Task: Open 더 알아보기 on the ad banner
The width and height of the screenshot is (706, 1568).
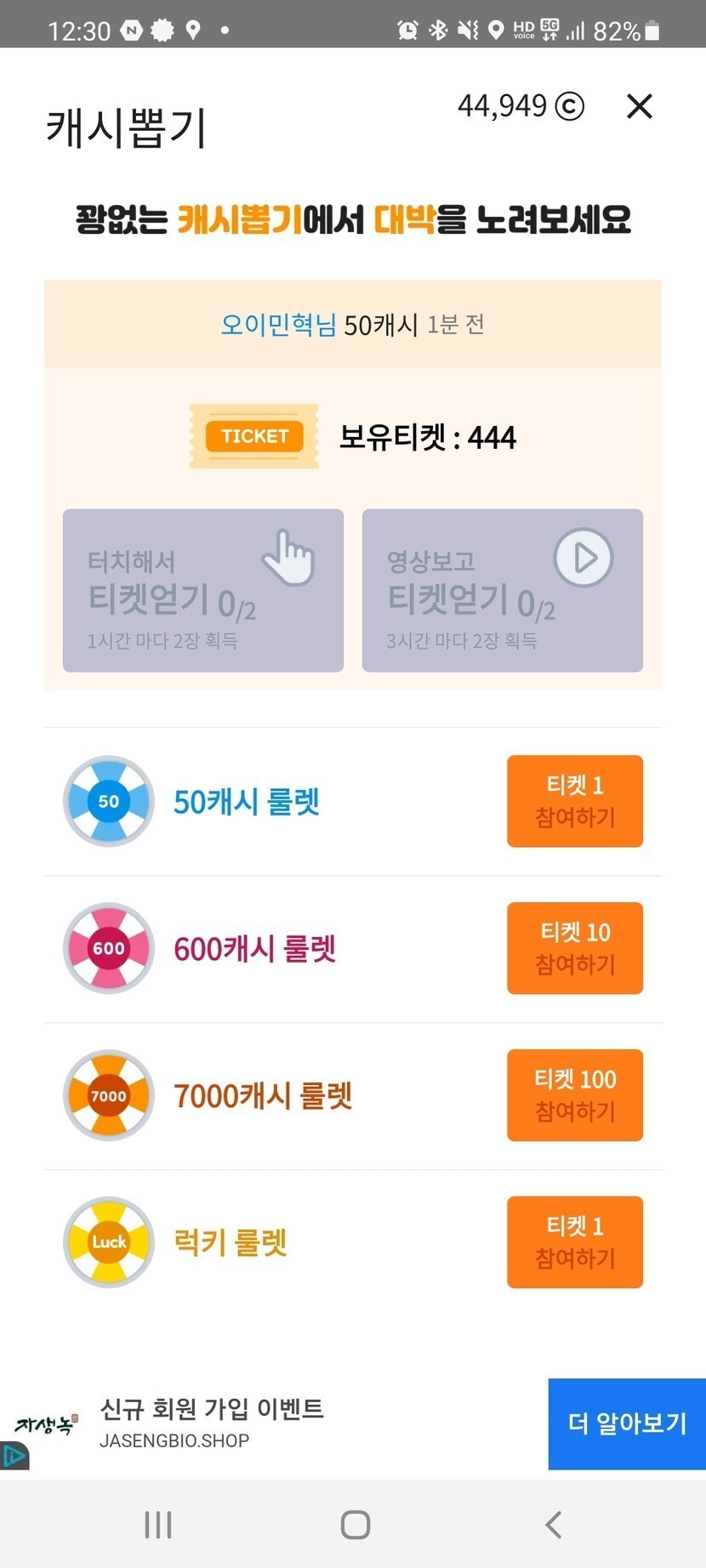Action: [627, 1423]
